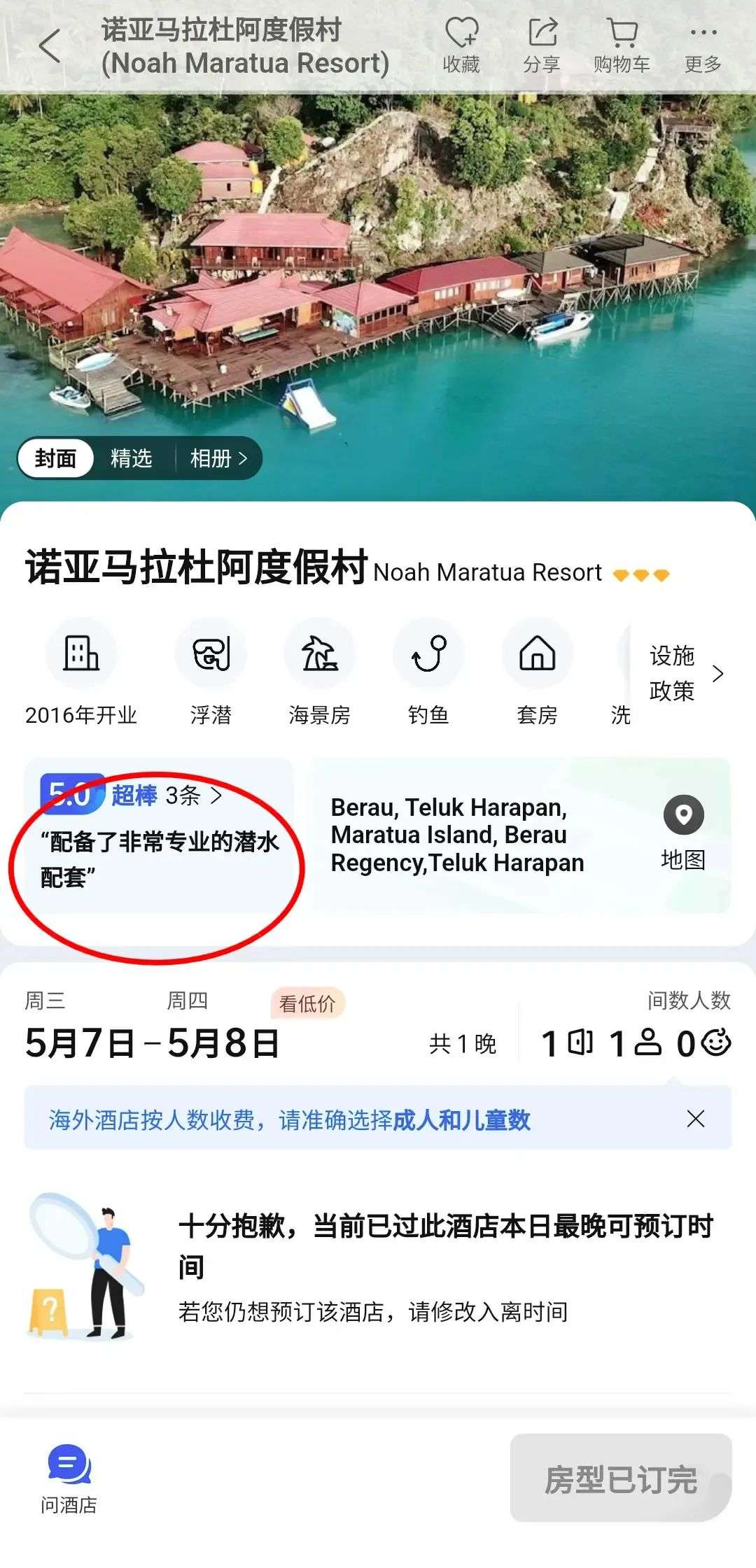Ask the hotel via 问酒店
Screen dimensions: 756x1568
pos(69,1478)
